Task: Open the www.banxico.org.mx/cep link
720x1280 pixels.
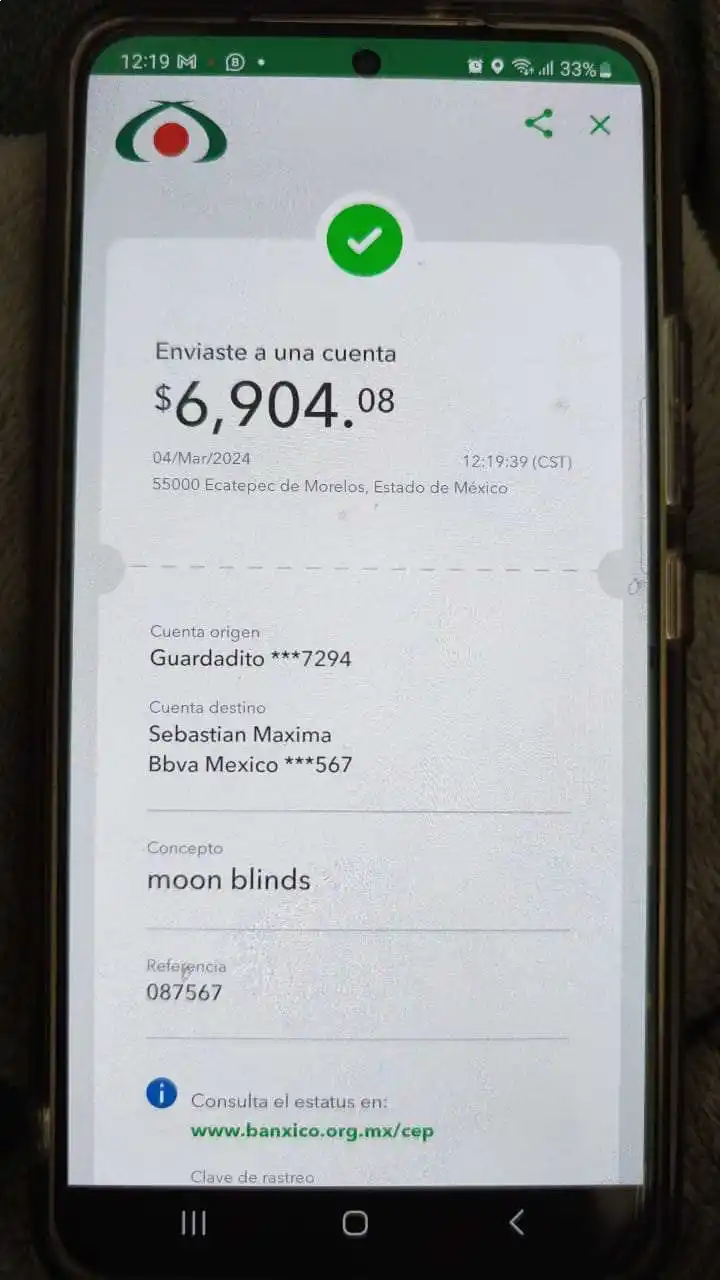Action: pos(312,1131)
